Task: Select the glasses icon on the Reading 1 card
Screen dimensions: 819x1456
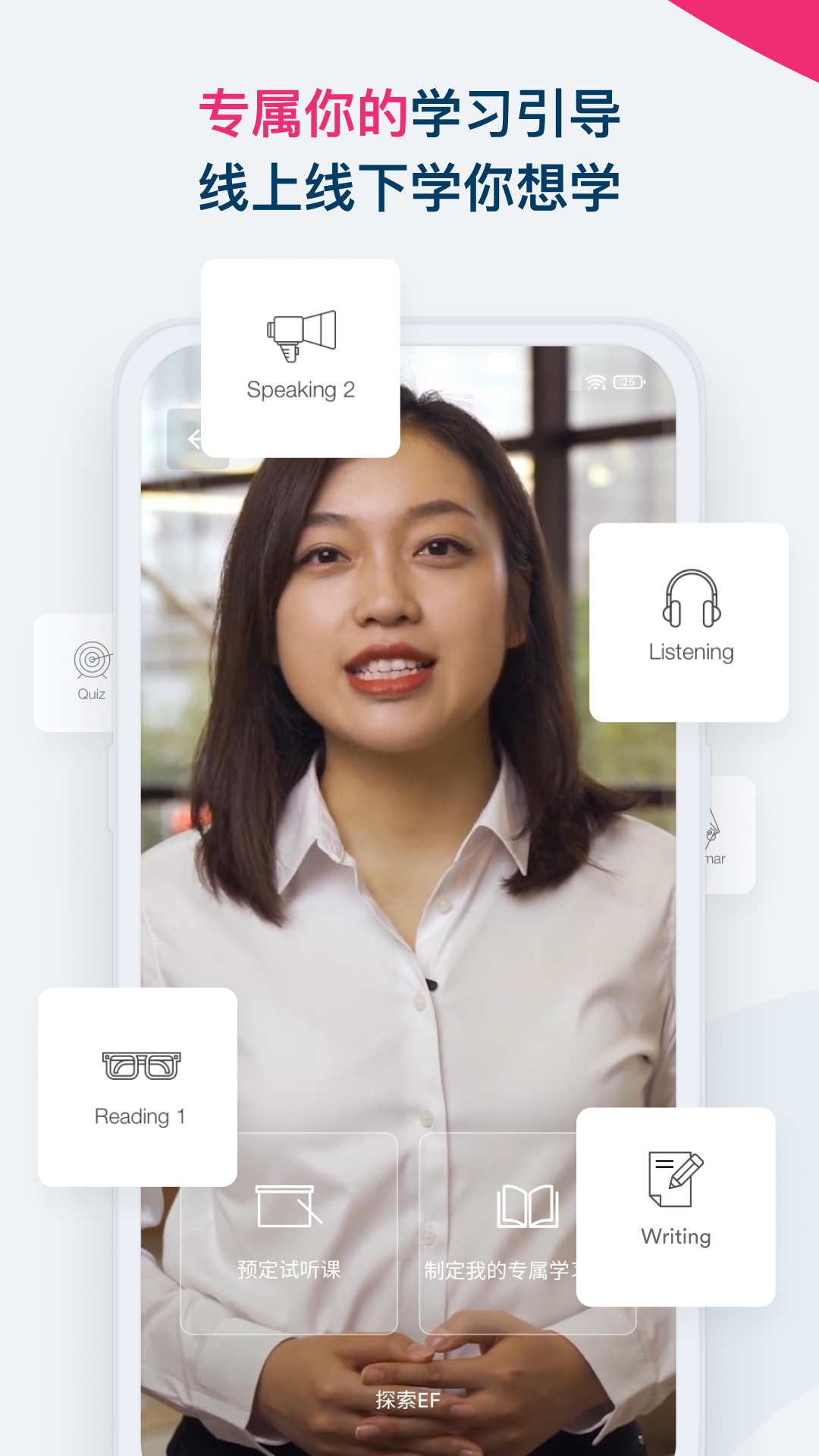Action: (x=140, y=1064)
